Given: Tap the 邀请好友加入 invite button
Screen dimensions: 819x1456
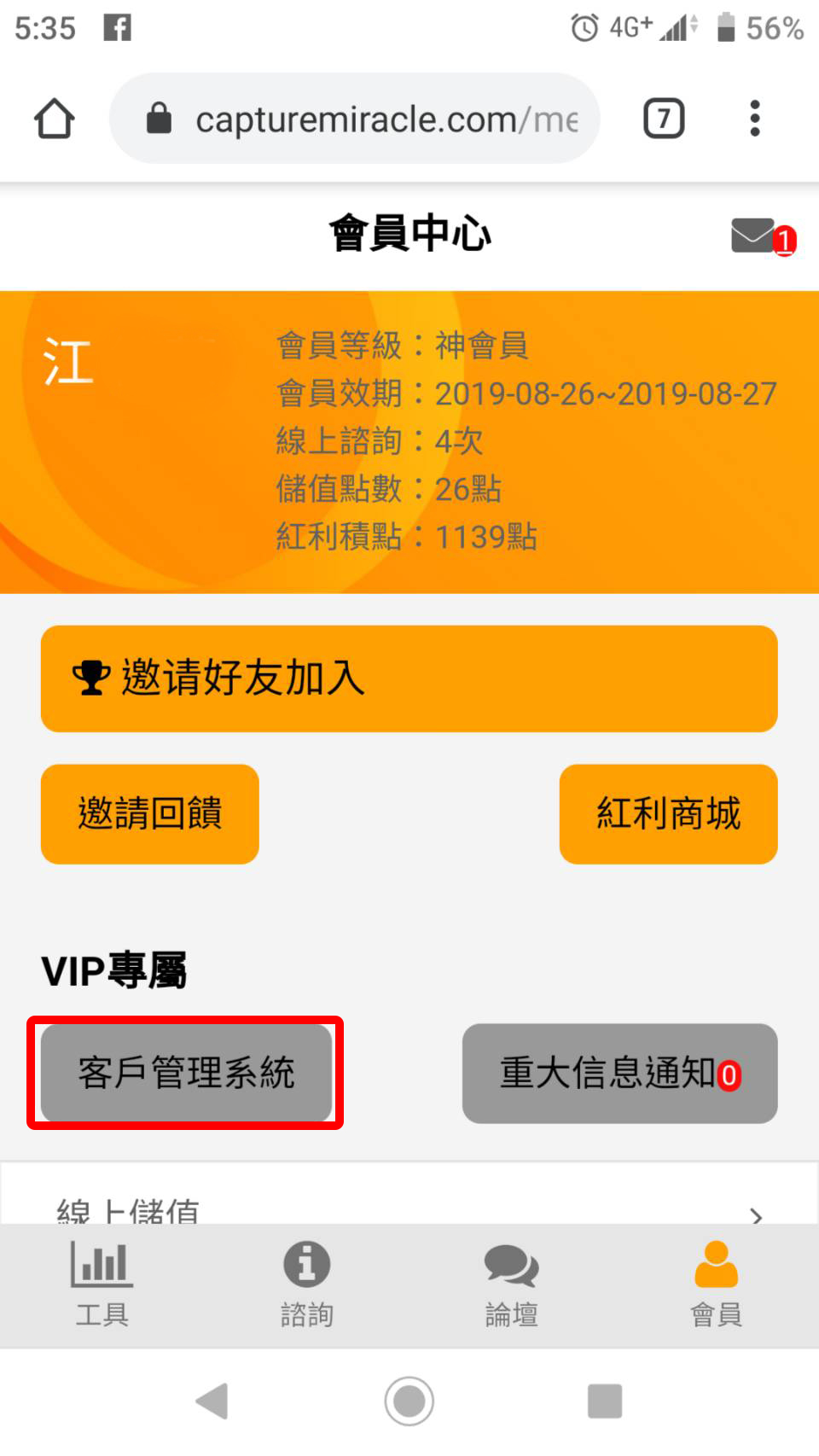Looking at the screenshot, I should click(x=409, y=678).
